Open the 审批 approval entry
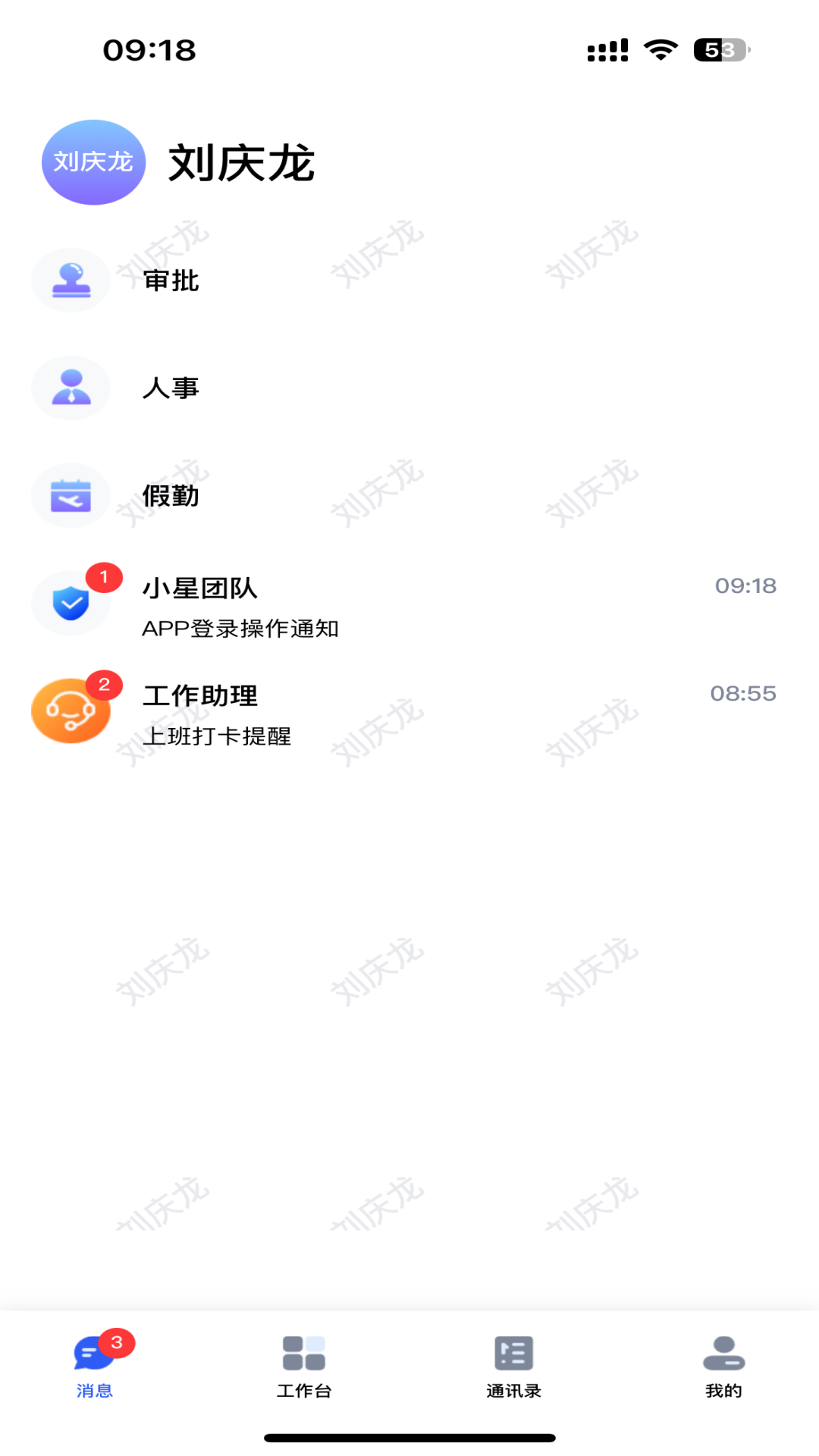 (x=409, y=281)
